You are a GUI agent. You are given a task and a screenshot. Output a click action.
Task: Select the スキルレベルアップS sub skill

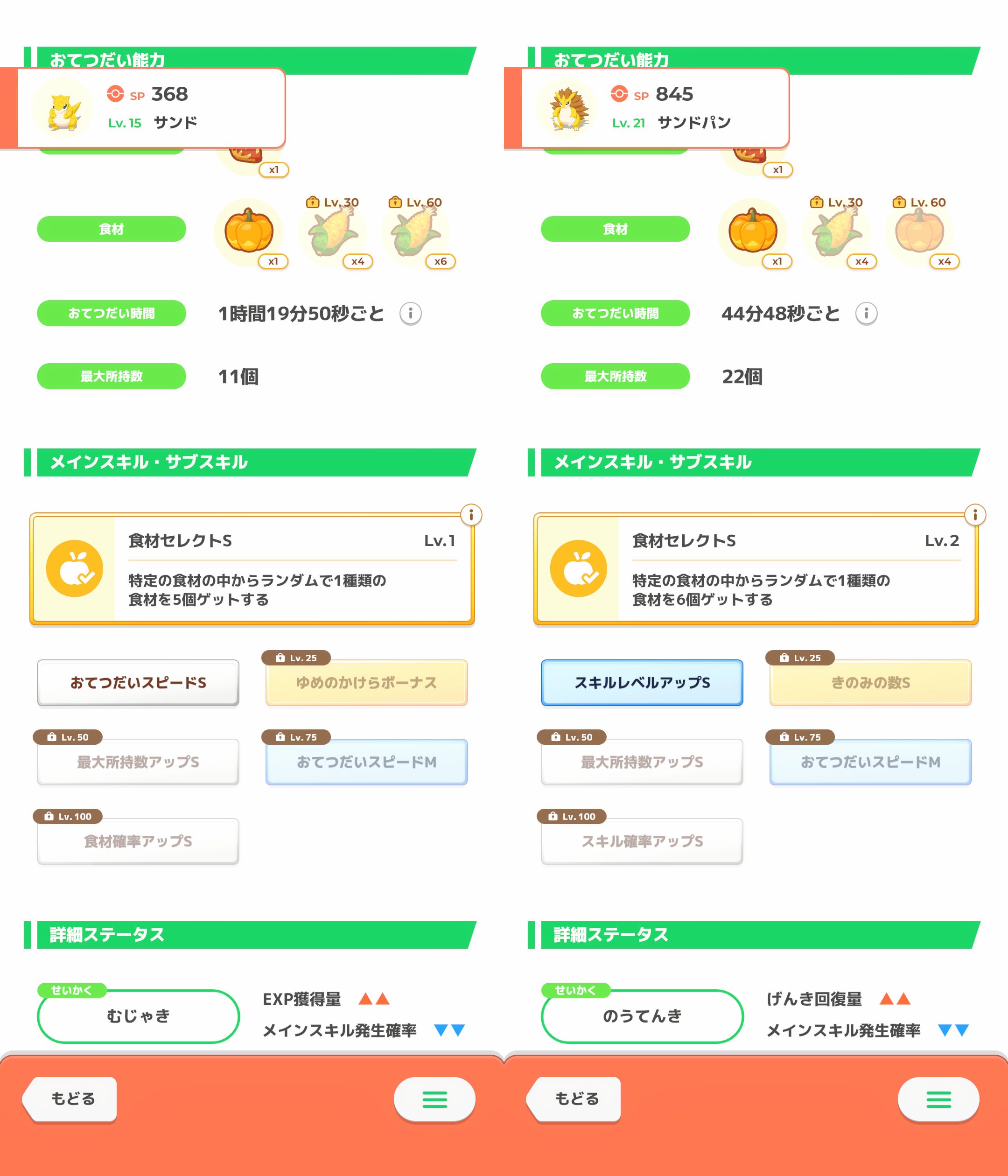click(642, 682)
